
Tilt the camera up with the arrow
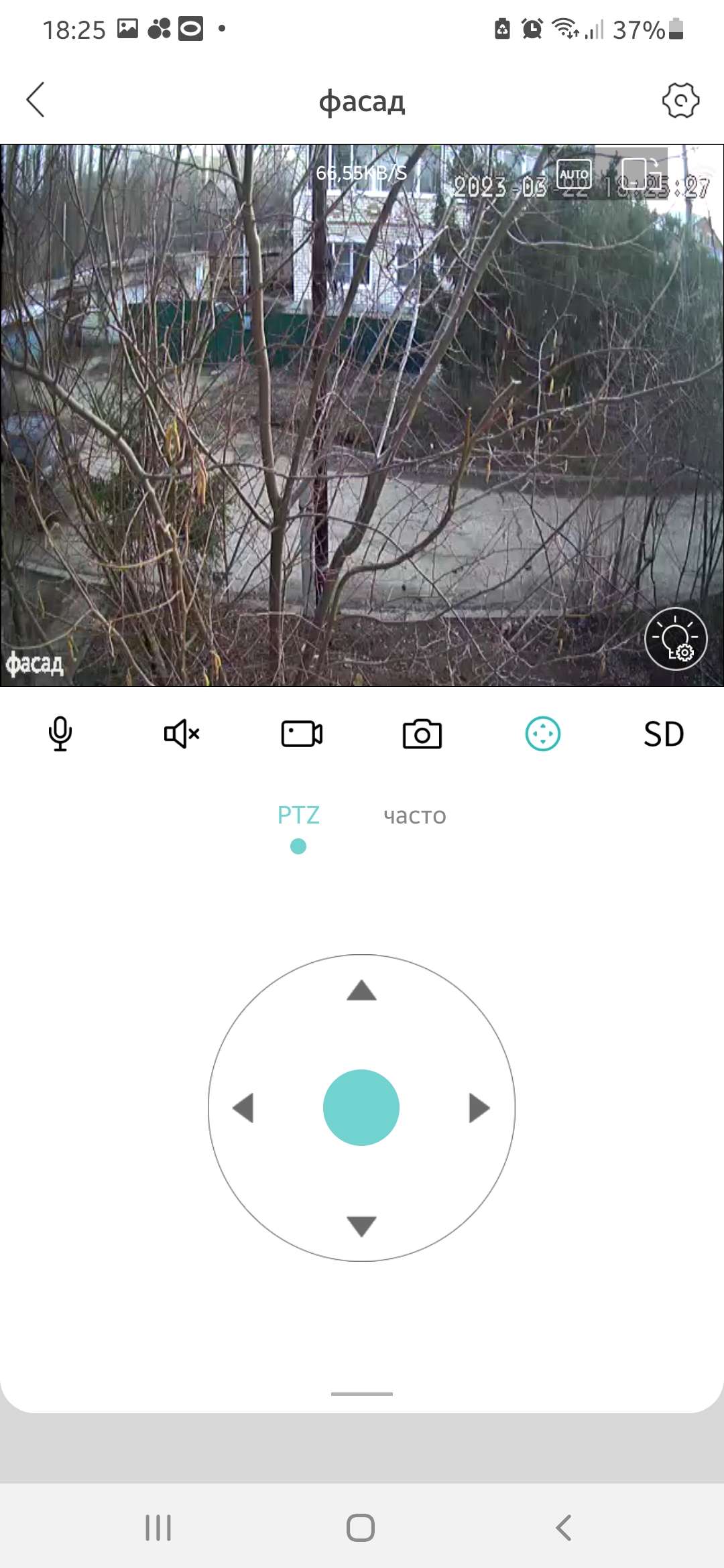(x=361, y=990)
